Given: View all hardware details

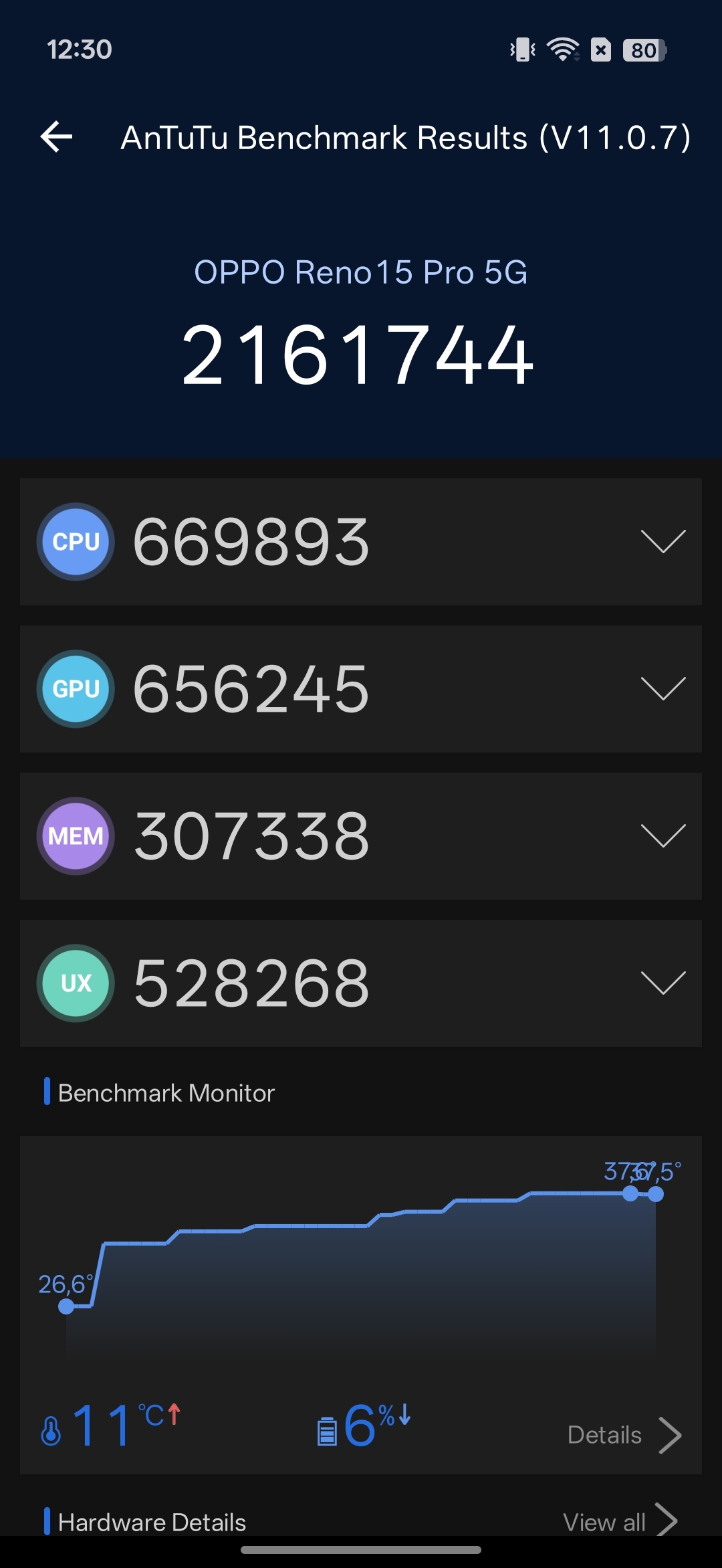Looking at the screenshot, I should pos(620,1522).
